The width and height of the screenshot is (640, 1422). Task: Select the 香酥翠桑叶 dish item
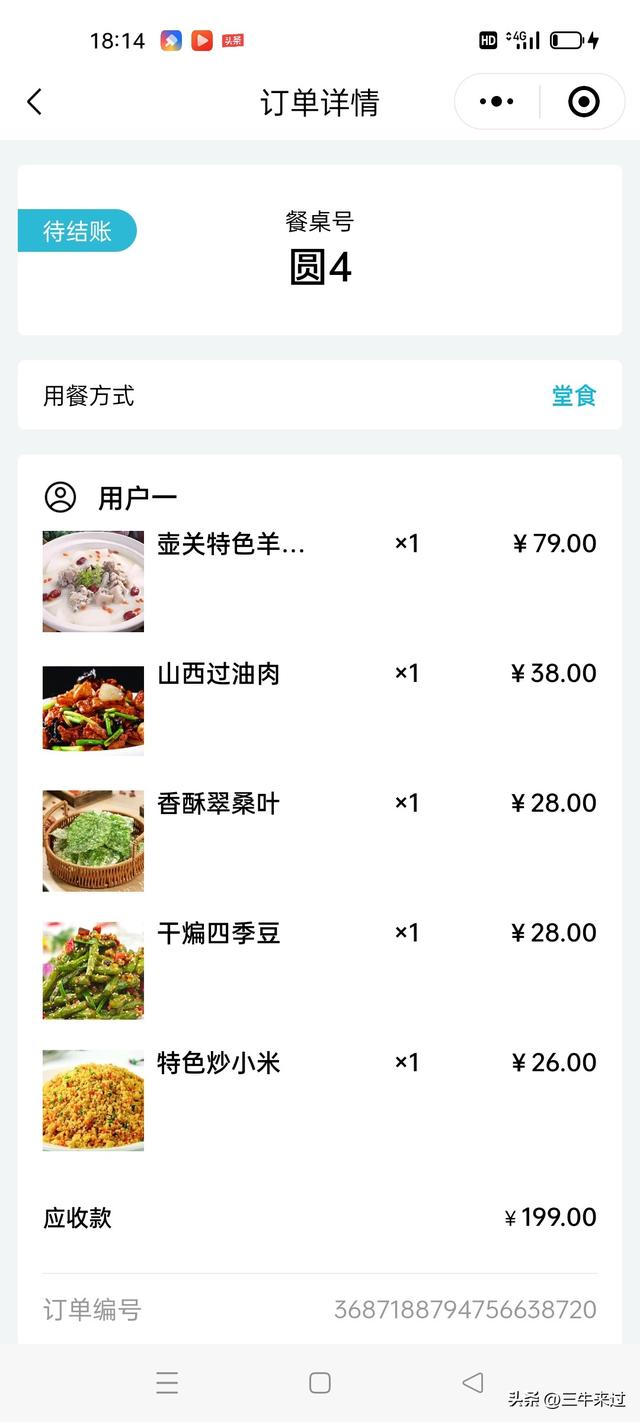218,805
